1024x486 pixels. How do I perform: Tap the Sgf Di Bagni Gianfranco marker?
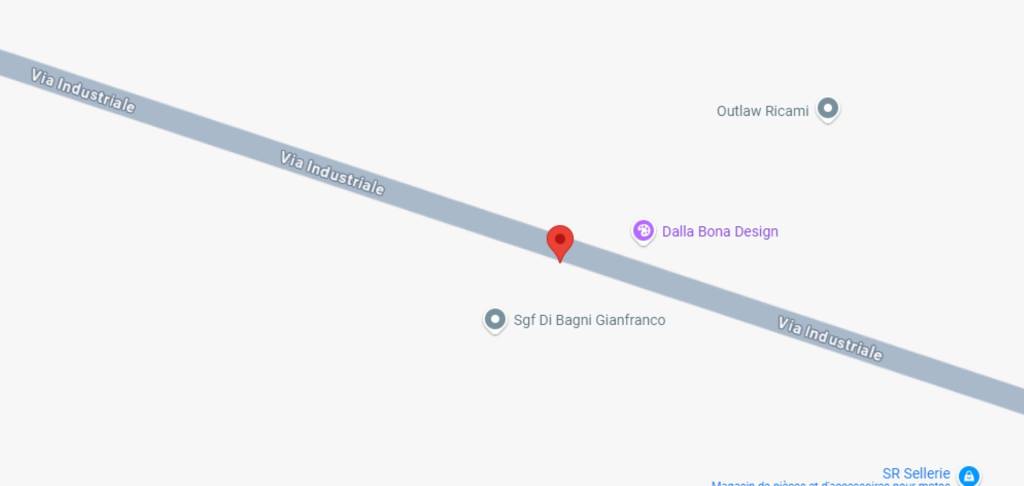click(x=495, y=319)
